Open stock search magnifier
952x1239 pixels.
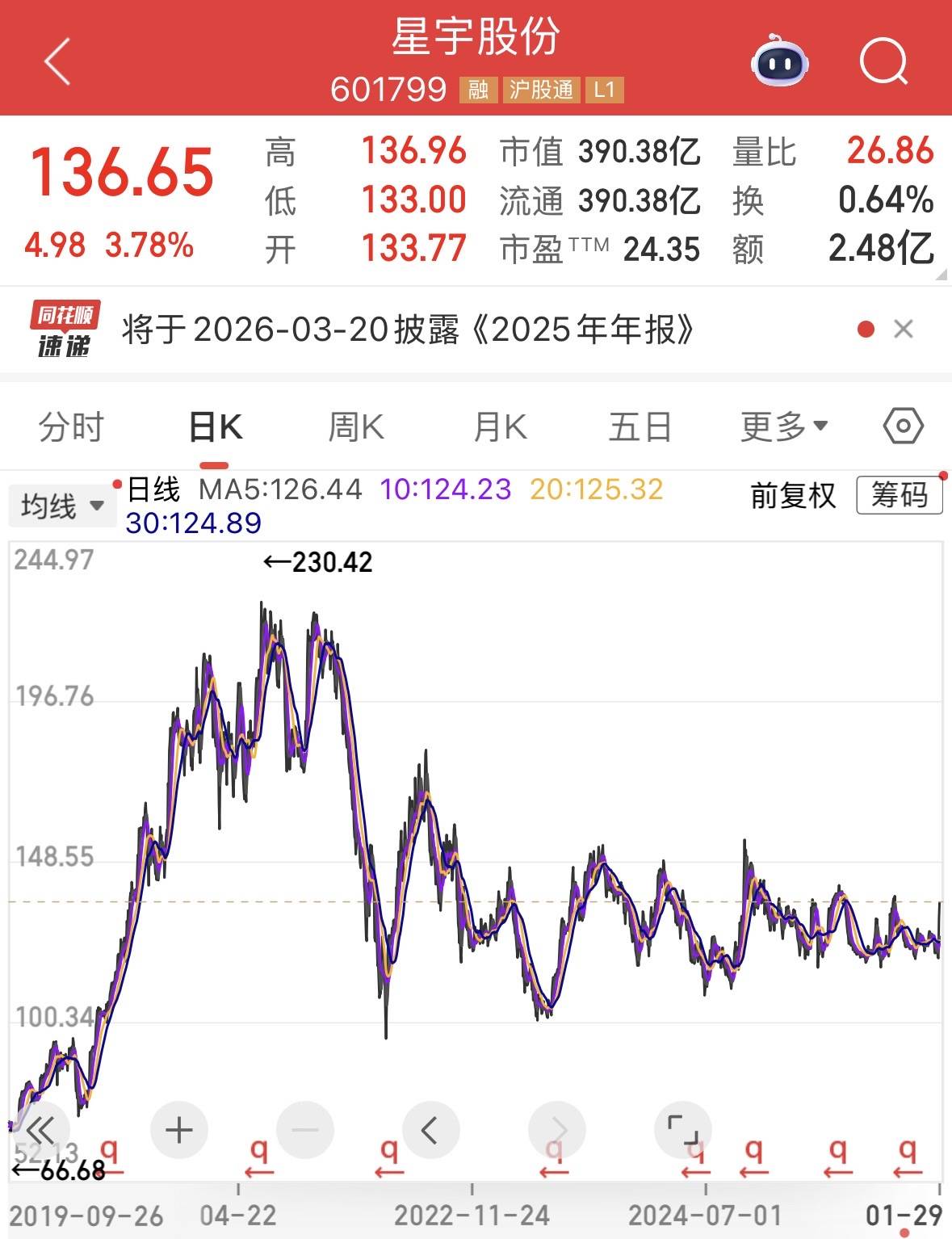pyautogui.click(x=883, y=61)
